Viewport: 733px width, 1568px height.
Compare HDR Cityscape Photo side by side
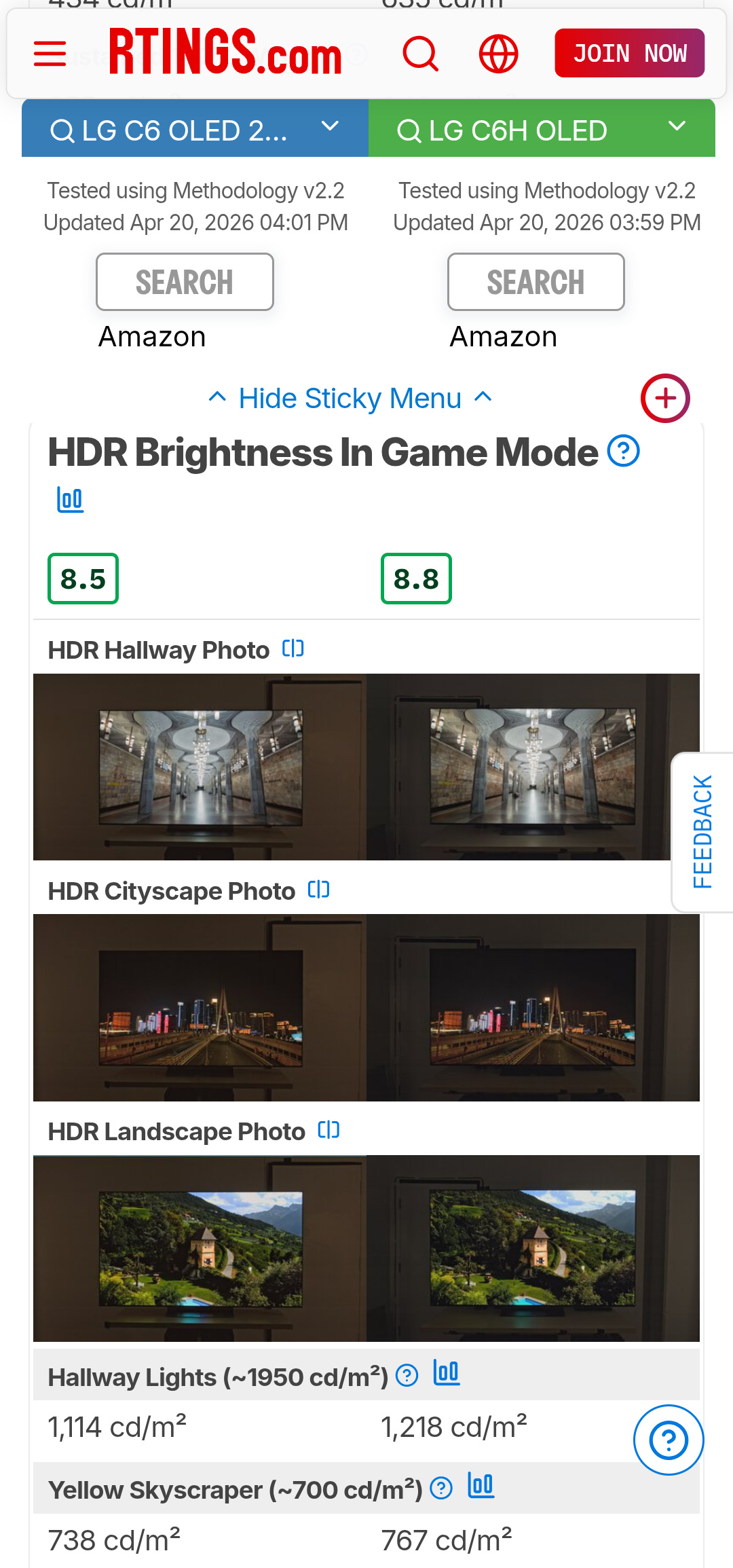(319, 890)
